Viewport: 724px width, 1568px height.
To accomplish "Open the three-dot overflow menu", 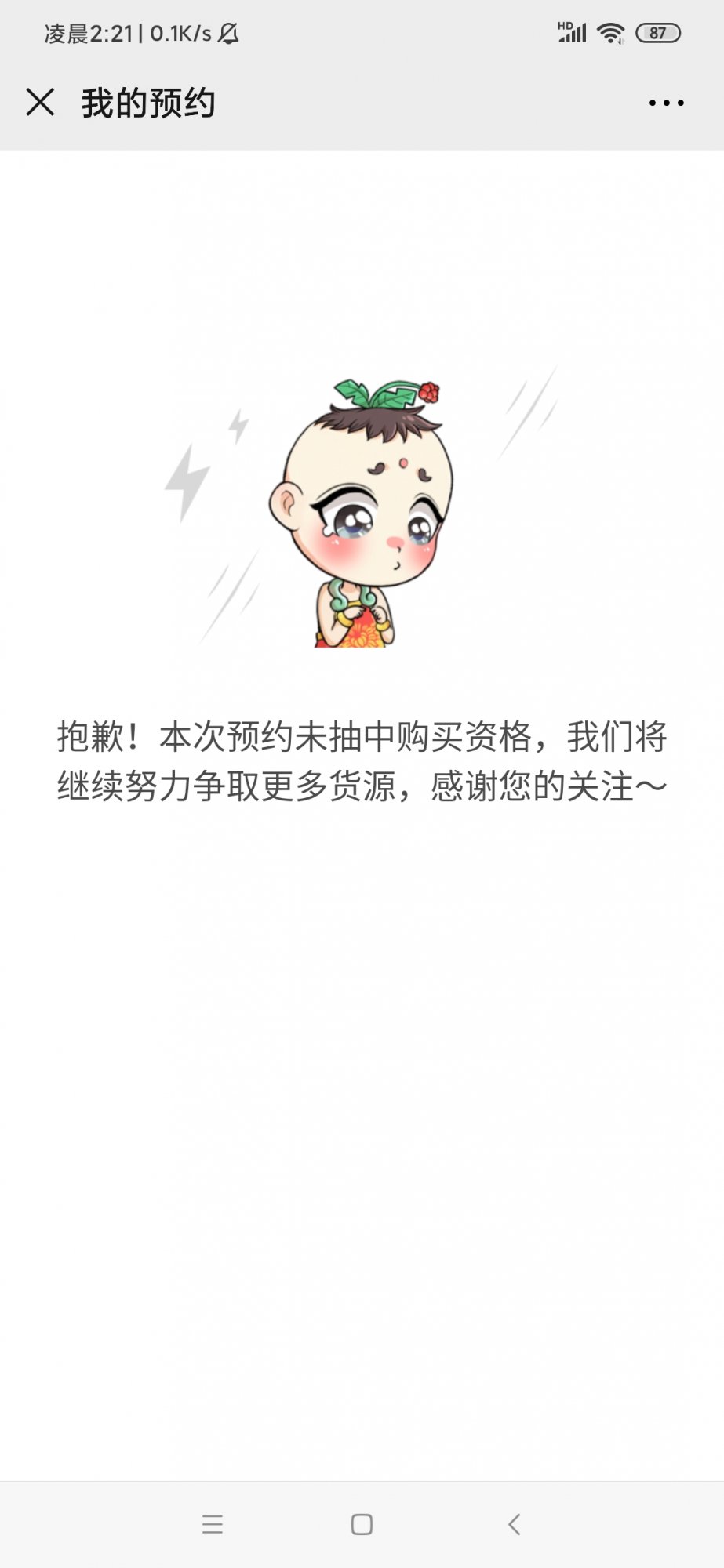I will coord(666,103).
